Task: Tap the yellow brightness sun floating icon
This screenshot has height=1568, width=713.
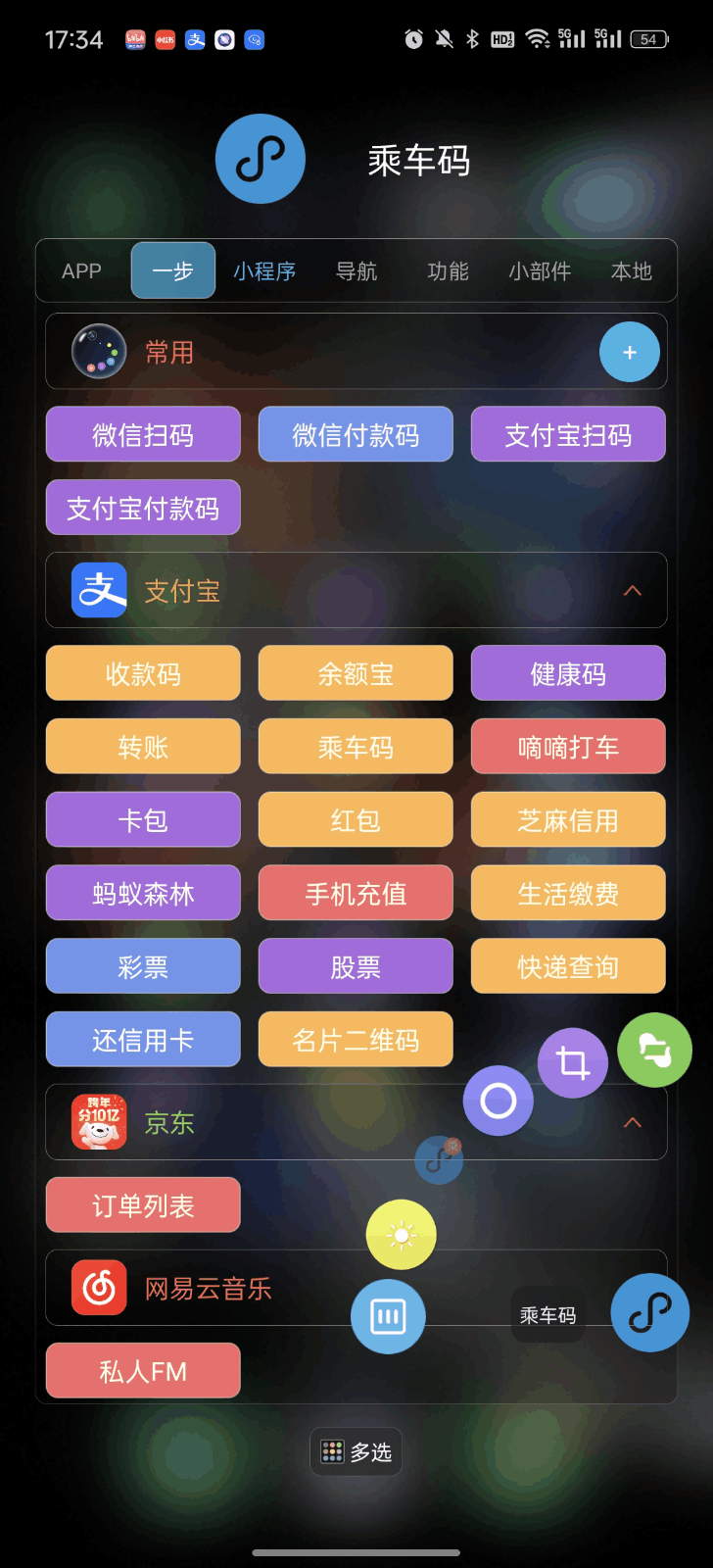Action: pos(401,1235)
